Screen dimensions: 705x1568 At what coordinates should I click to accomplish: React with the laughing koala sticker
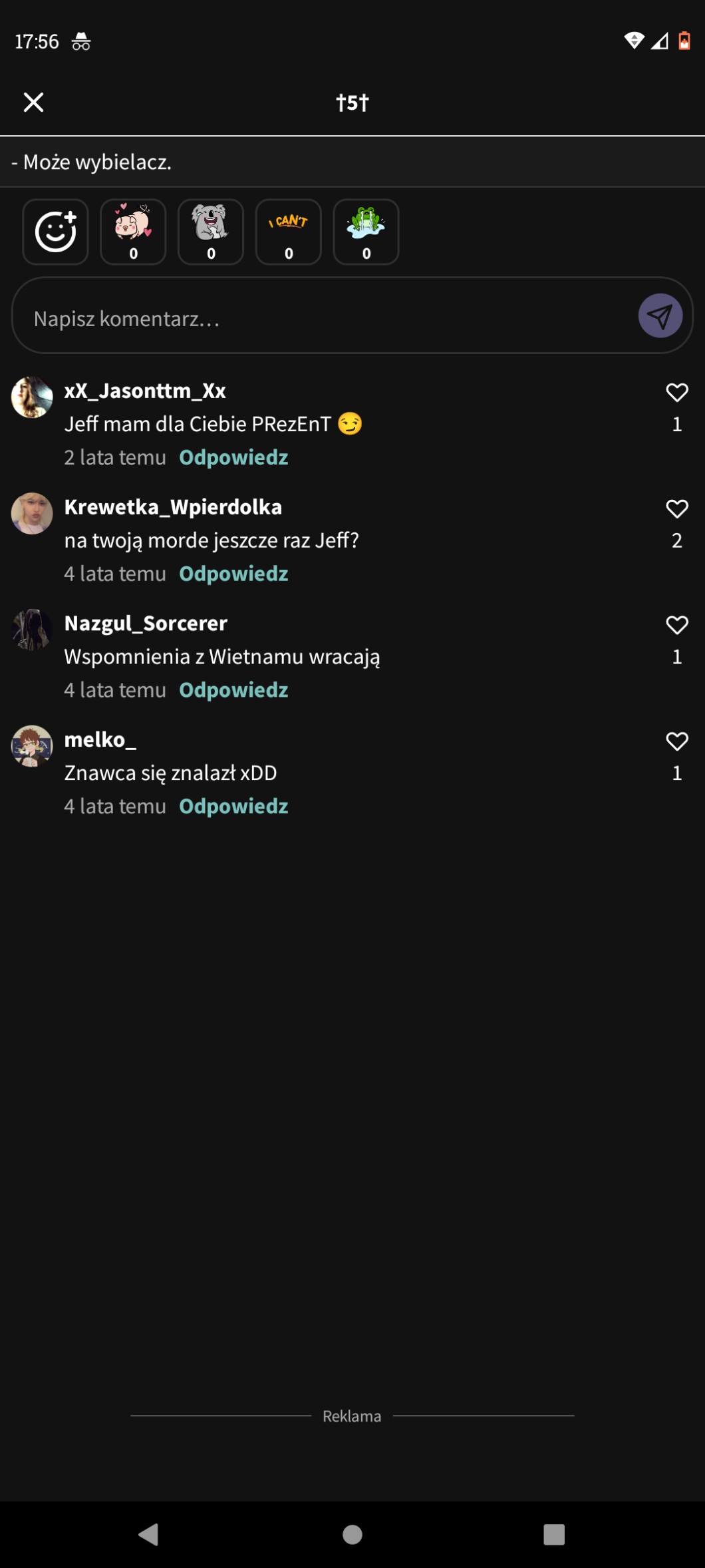coord(211,232)
